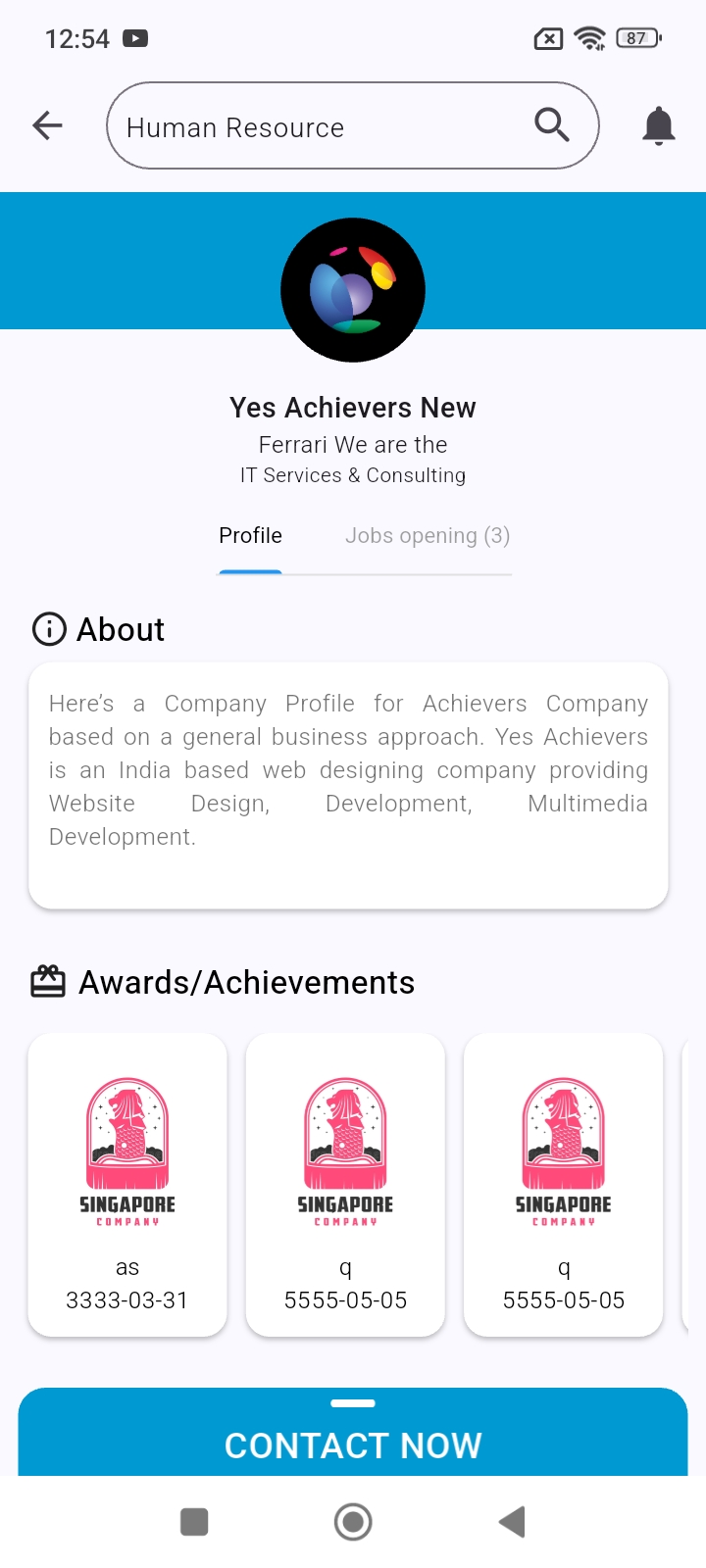Go to the system home screen
This screenshot has height=1568, width=706.
click(353, 1522)
